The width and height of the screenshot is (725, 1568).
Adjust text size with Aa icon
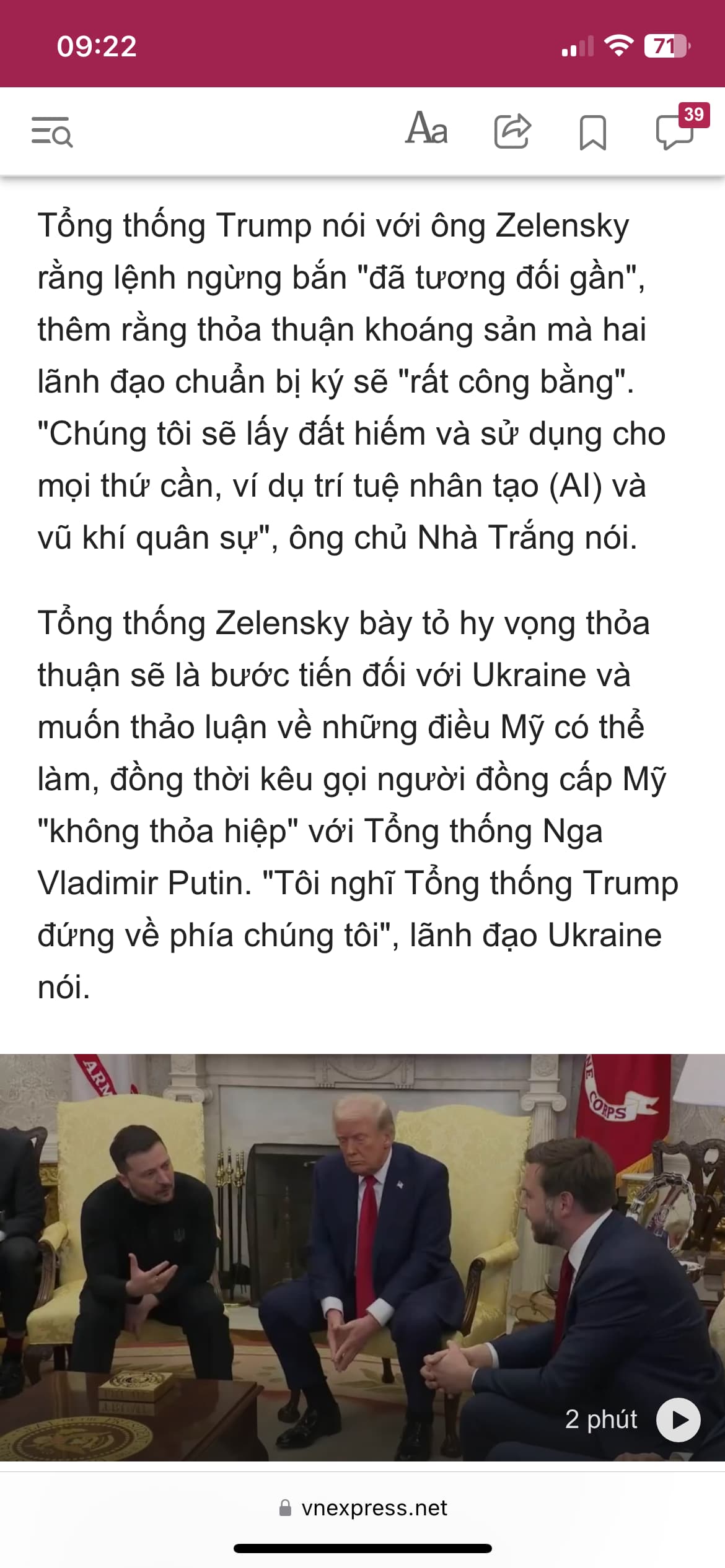[x=426, y=129]
